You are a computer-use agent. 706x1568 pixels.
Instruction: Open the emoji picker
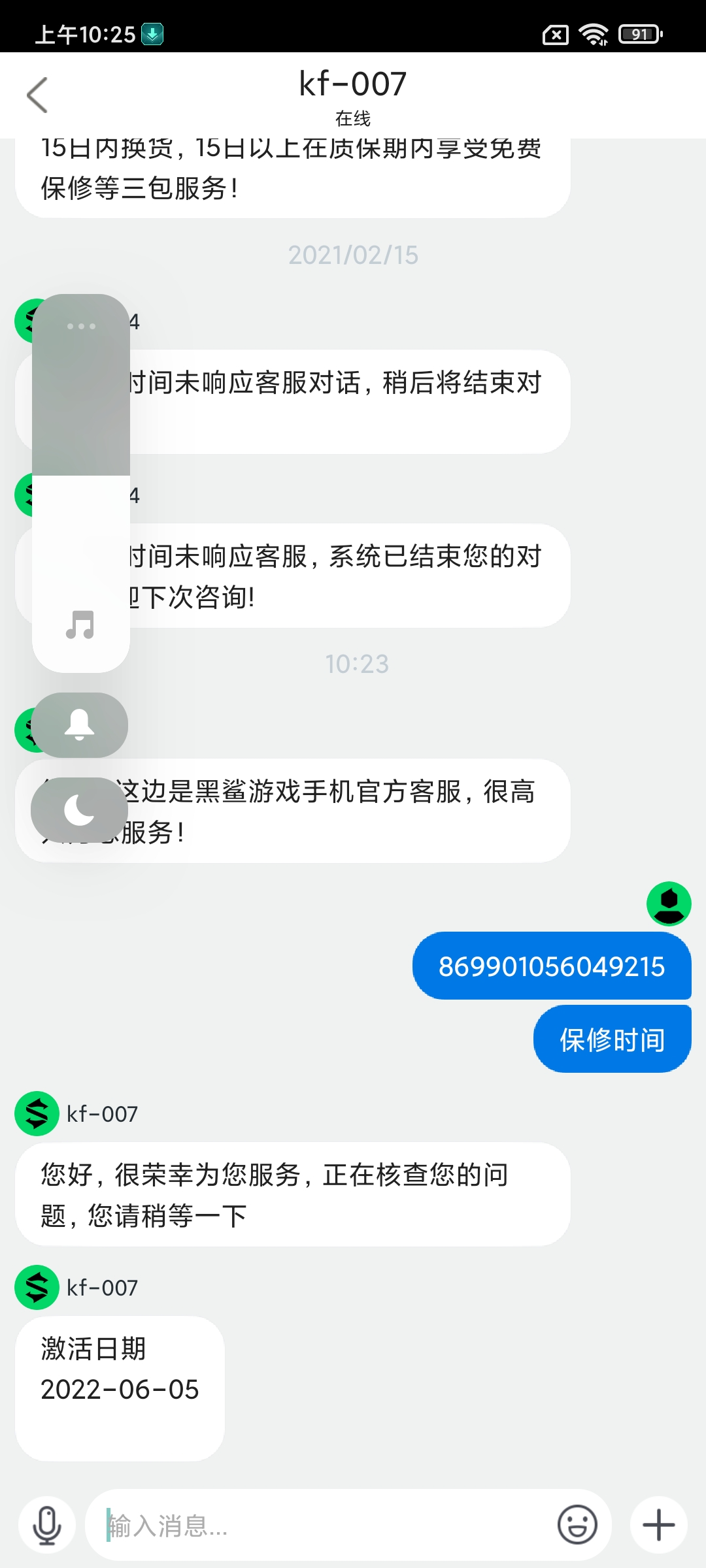coord(577,1526)
